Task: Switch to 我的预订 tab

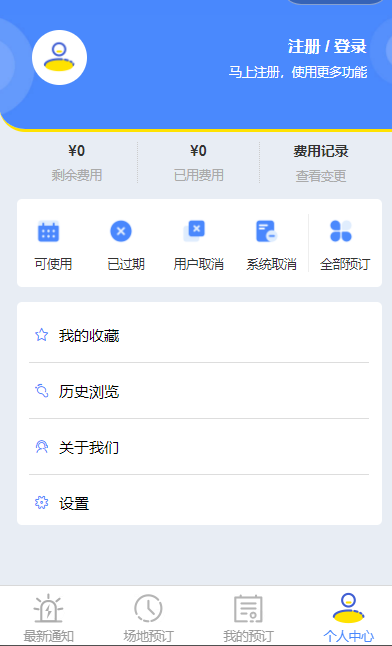Action: [248, 617]
